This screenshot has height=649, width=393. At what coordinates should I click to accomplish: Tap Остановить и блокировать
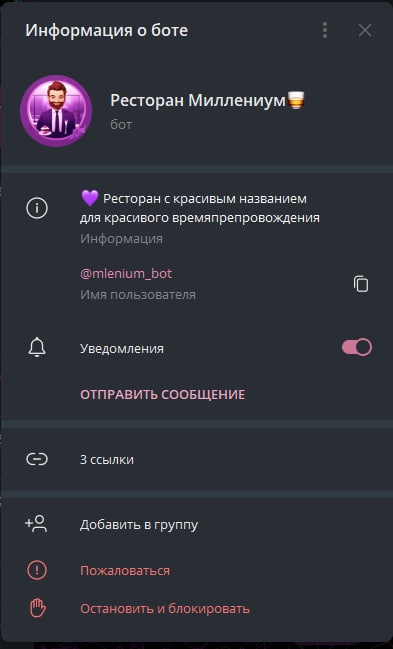(196, 609)
